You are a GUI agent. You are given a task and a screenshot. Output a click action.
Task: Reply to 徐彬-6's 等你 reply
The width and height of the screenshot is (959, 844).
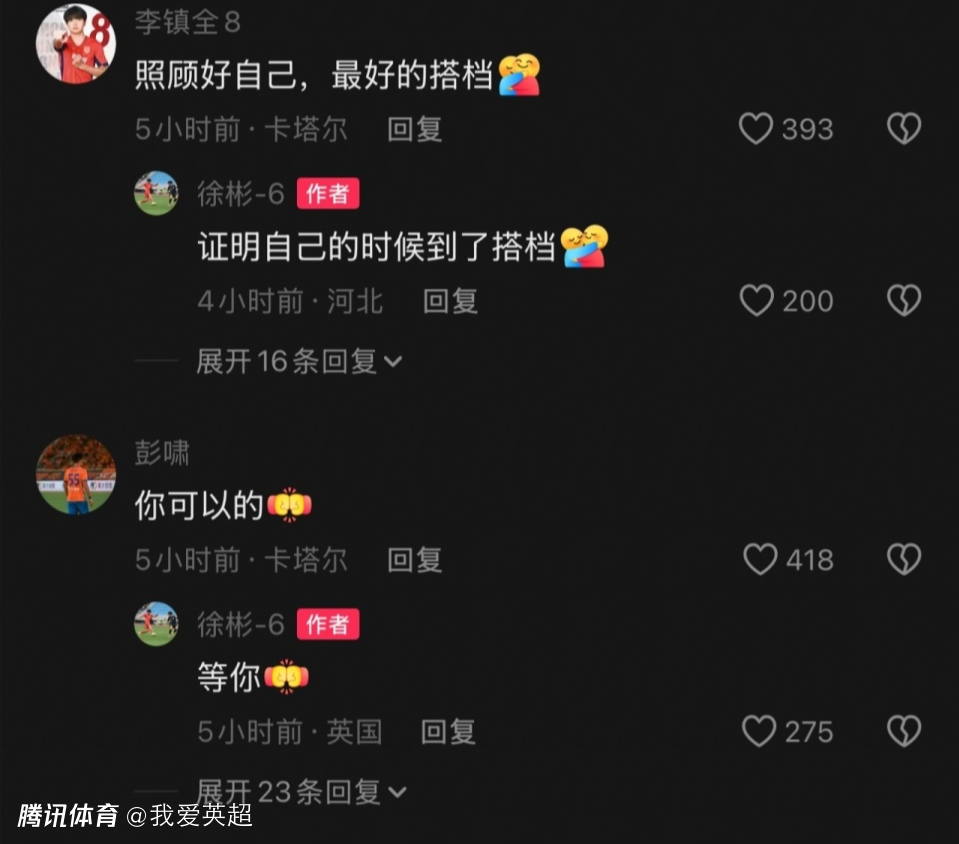point(448,732)
